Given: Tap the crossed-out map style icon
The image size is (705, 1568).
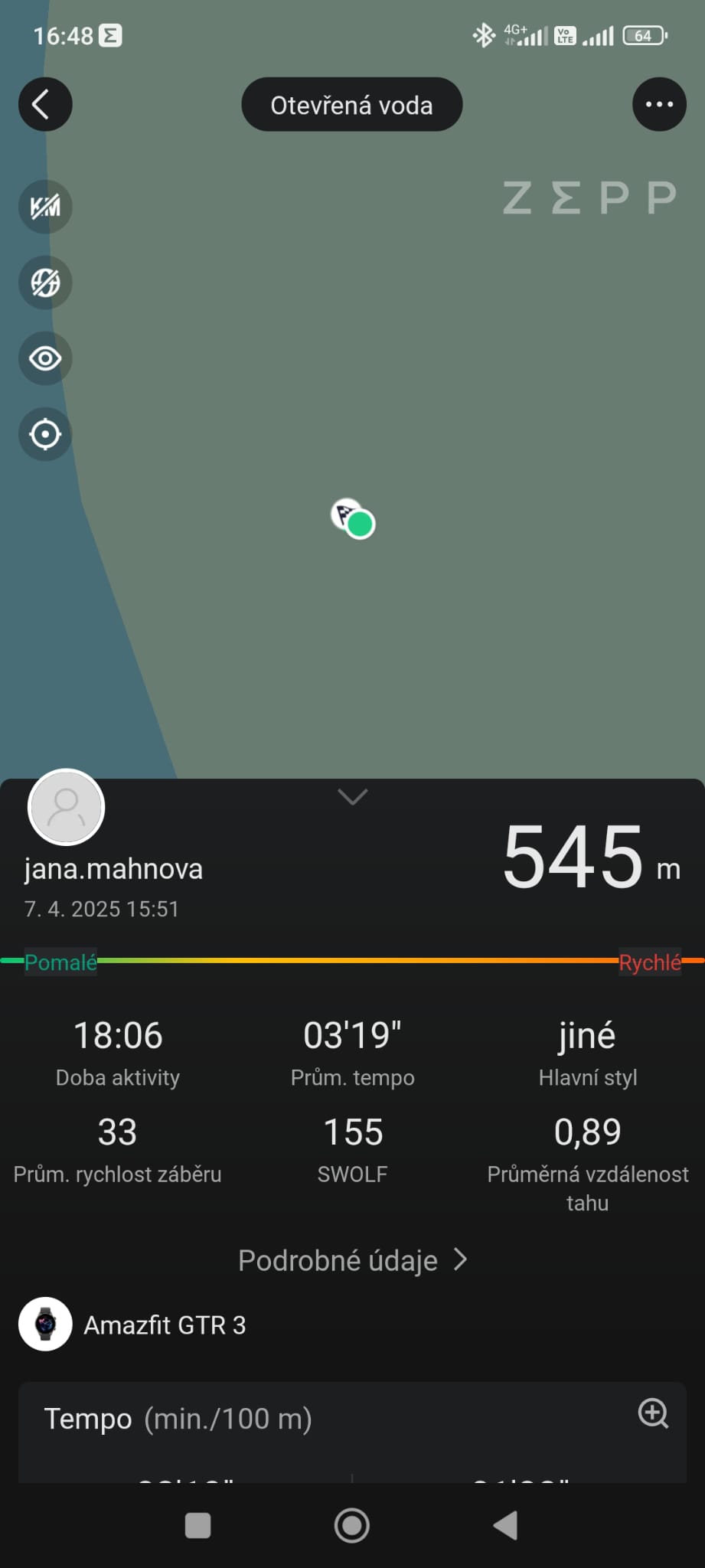Looking at the screenshot, I should pyautogui.click(x=45, y=283).
